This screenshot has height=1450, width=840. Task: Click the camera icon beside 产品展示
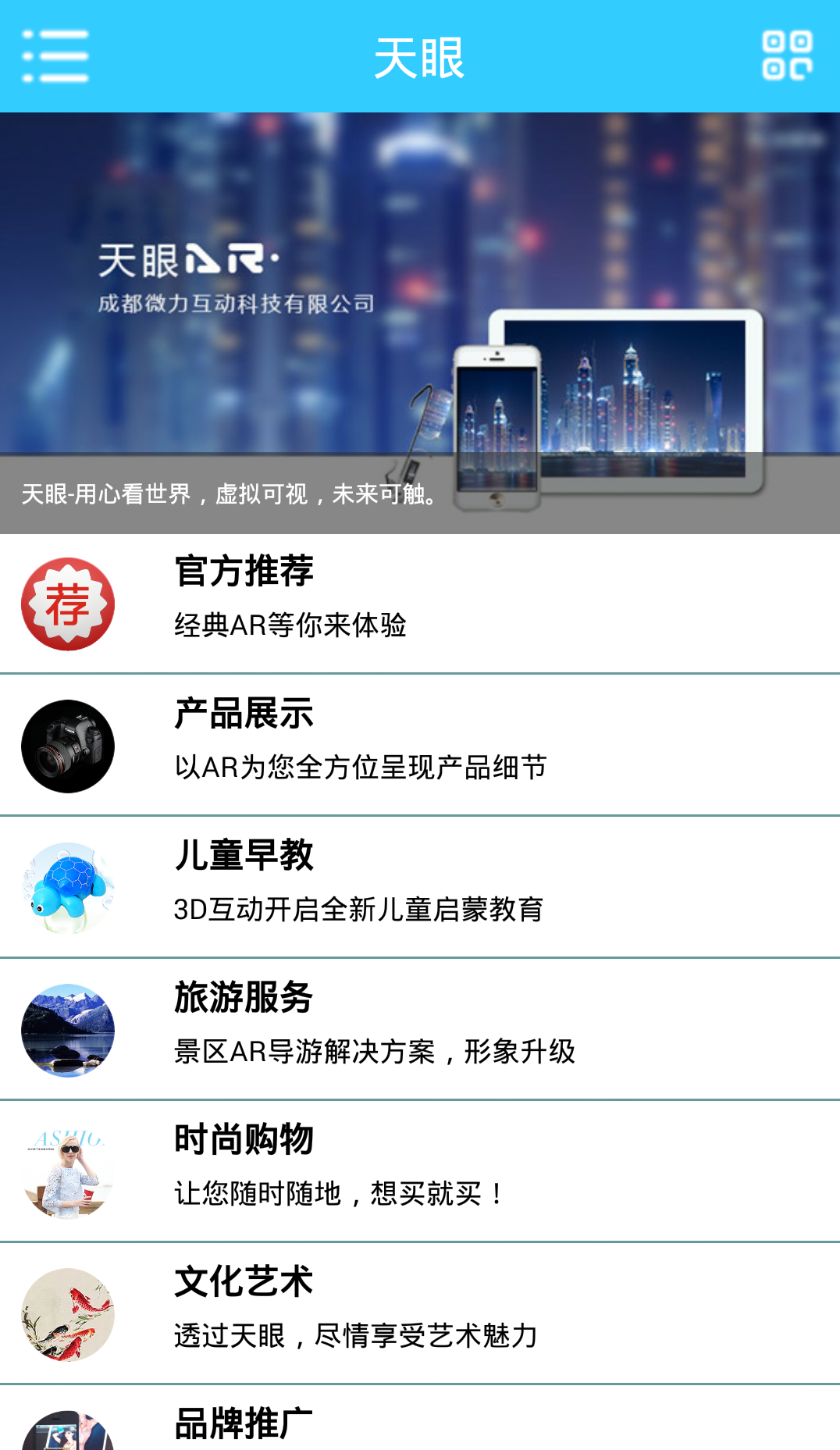[x=68, y=744]
